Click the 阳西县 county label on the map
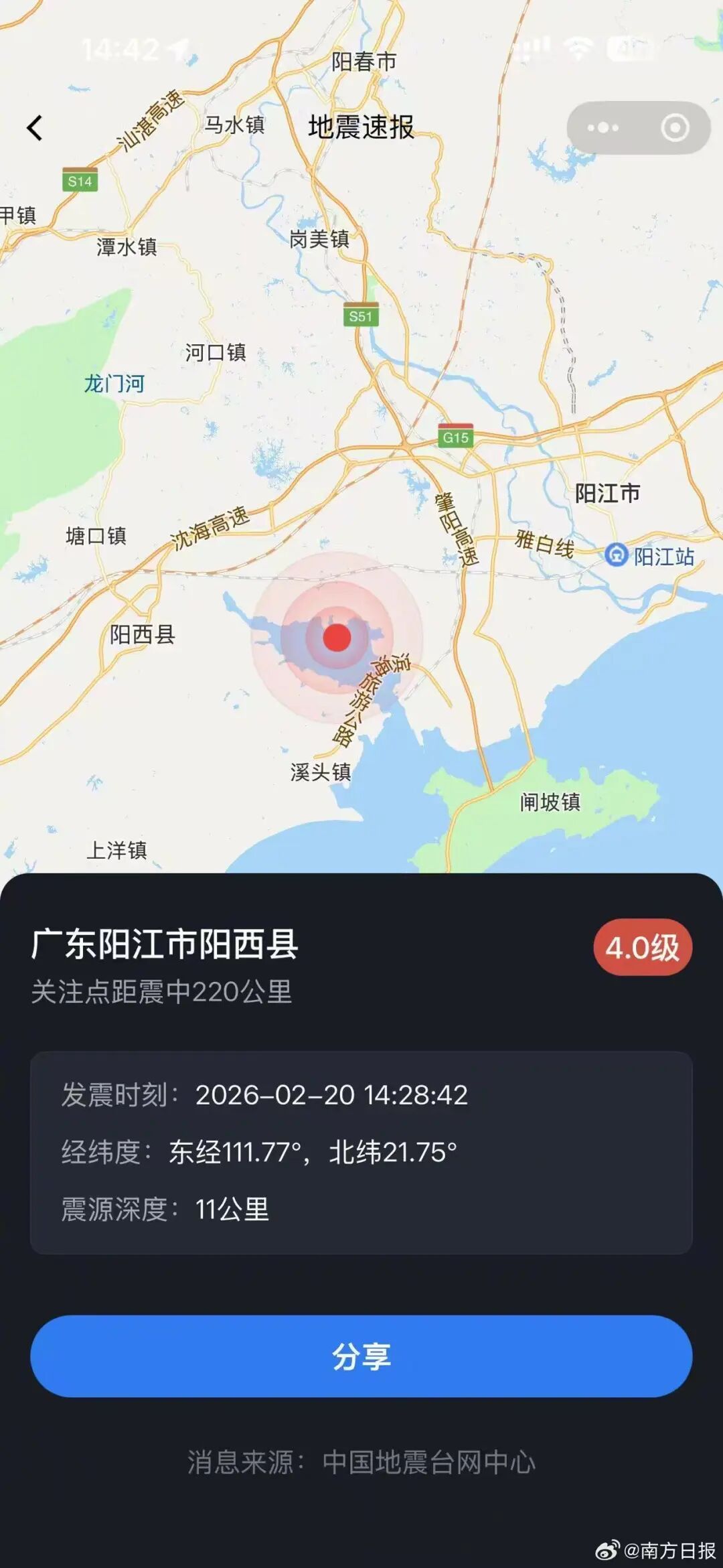Image resolution: width=723 pixels, height=1568 pixels. click(143, 635)
